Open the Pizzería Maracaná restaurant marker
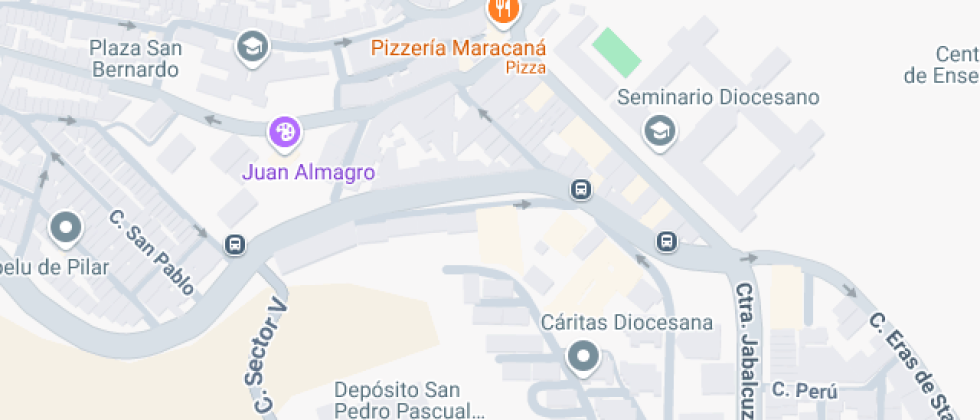980x420 pixels. click(x=503, y=11)
